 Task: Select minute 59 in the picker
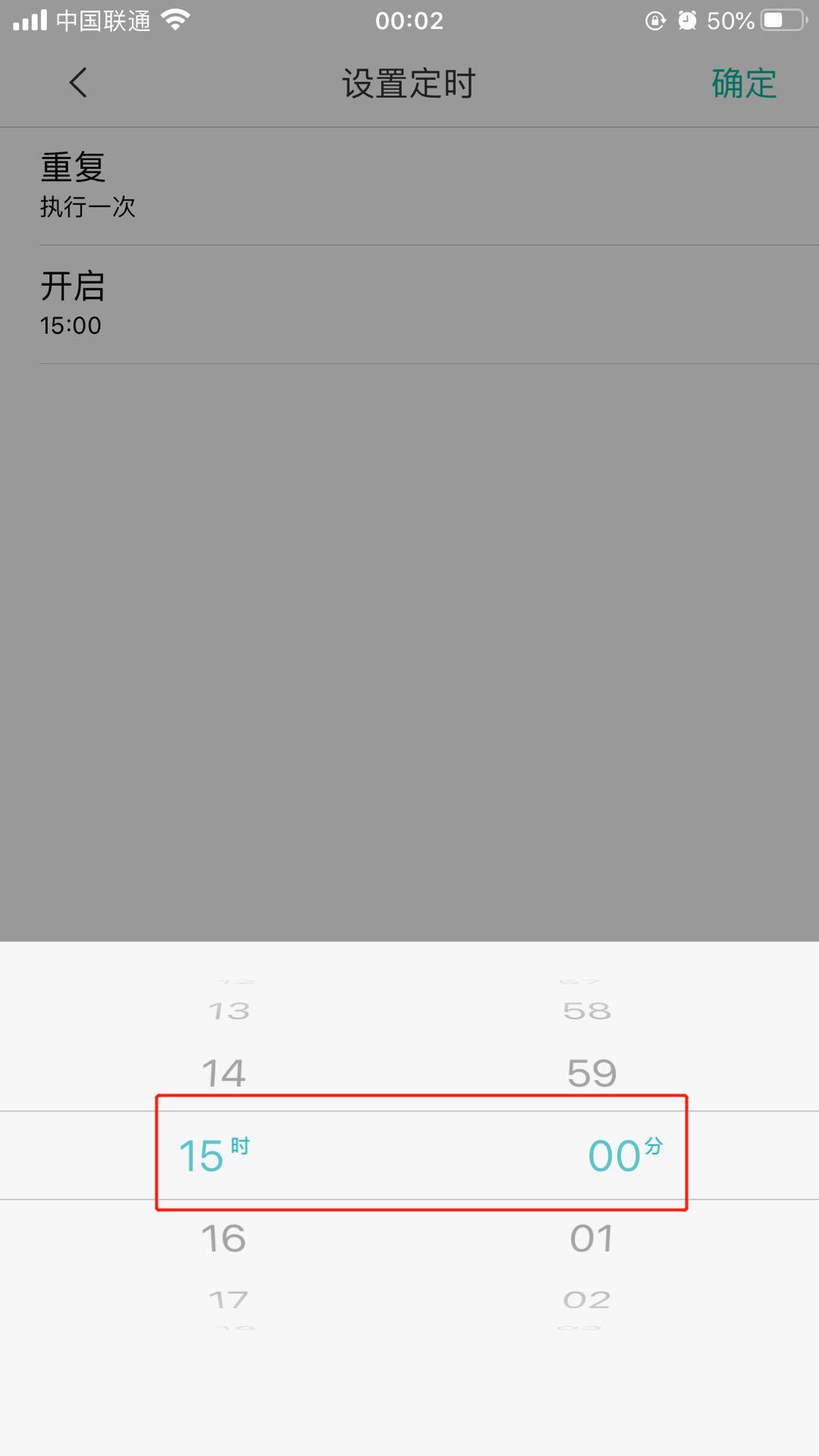tap(591, 1073)
